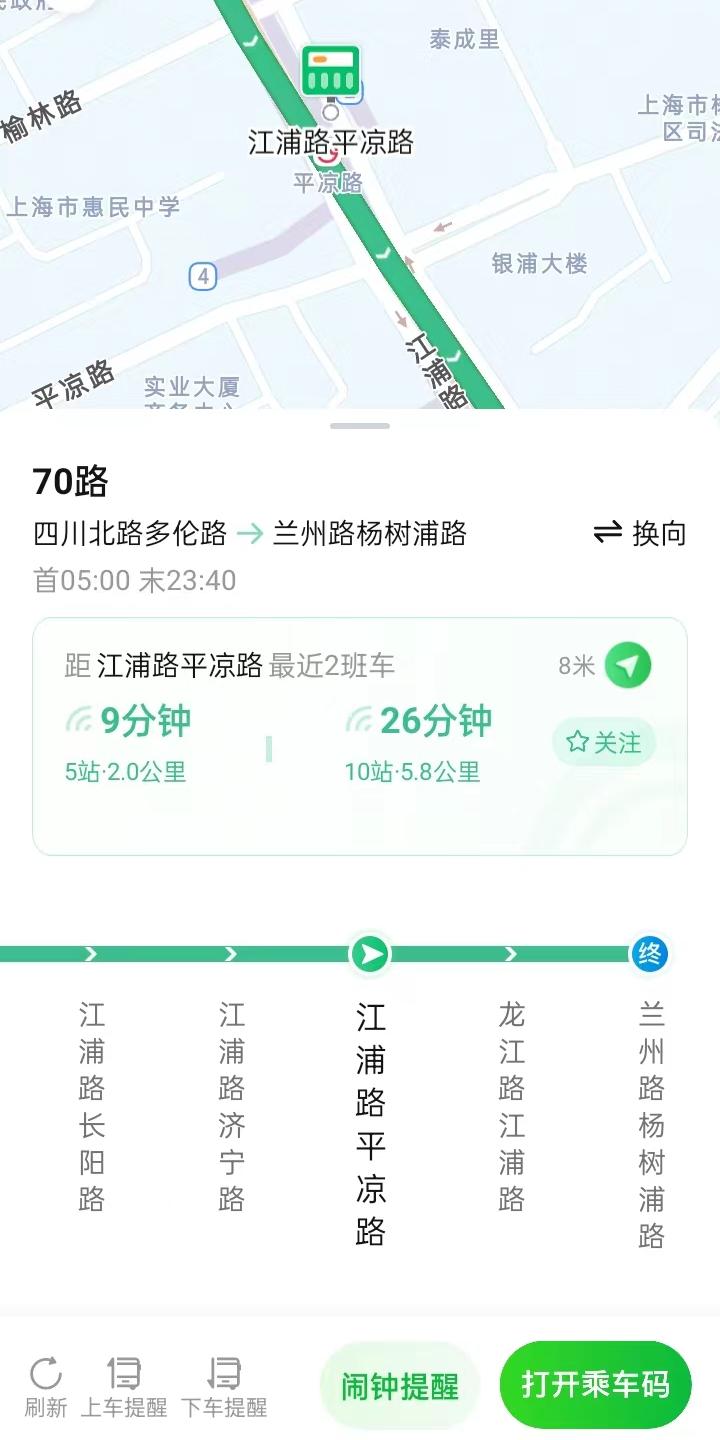720x1440 pixels.
Task: Set a 下车提醒 get-off reminder
Action: pyautogui.click(x=224, y=1387)
